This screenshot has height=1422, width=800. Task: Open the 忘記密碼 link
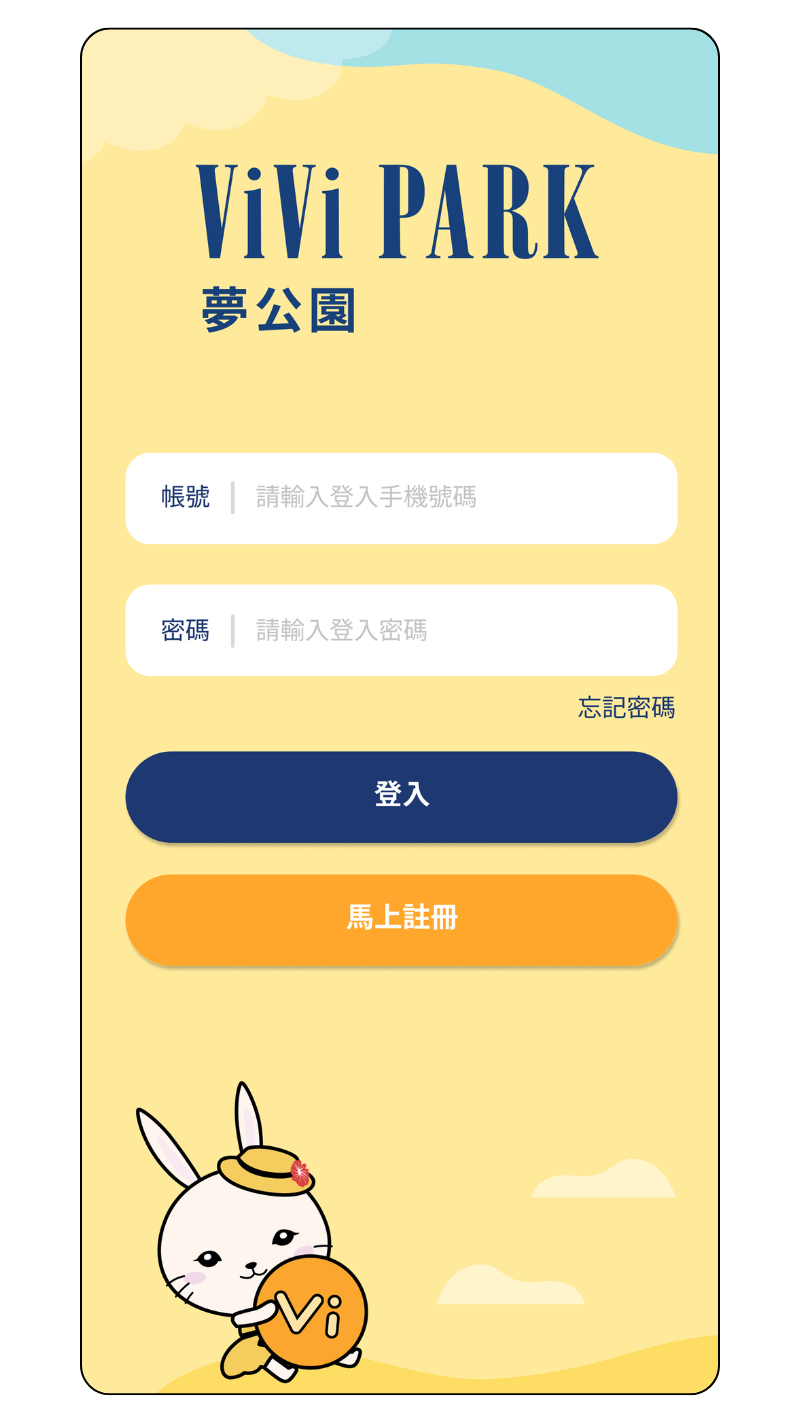(x=626, y=708)
